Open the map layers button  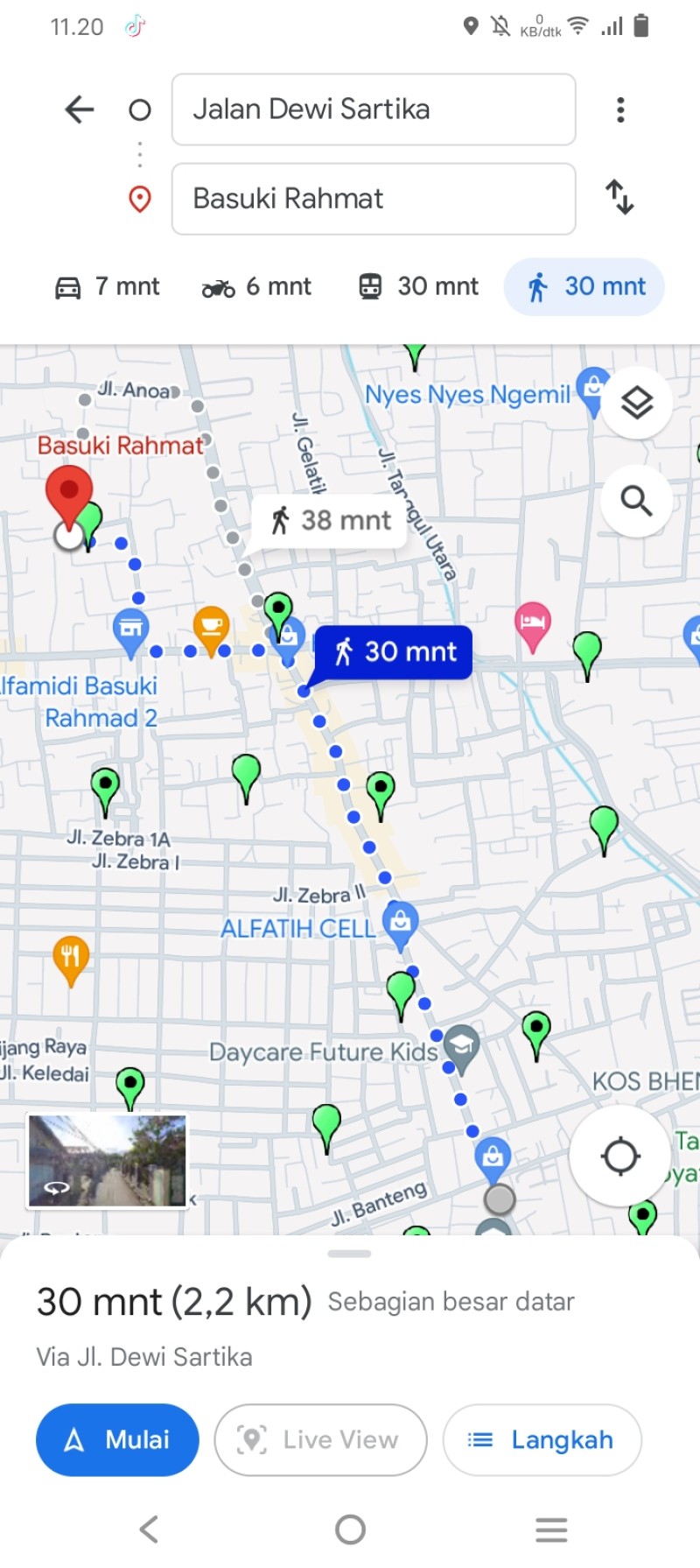pyautogui.click(x=637, y=403)
